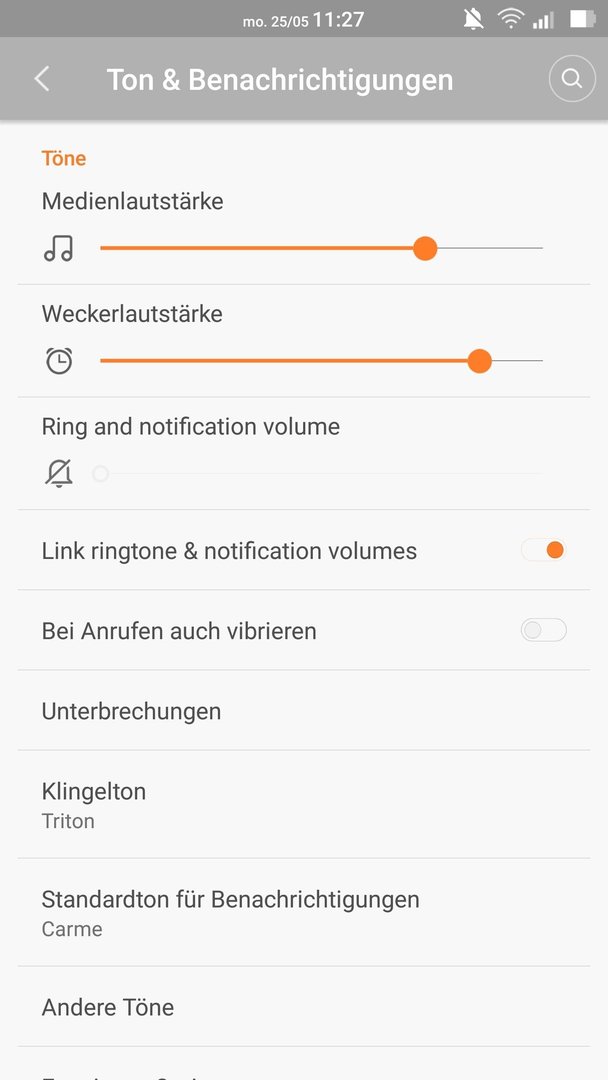Disable Link ringtone & notification volumes
This screenshot has height=1080, width=608.
[543, 550]
